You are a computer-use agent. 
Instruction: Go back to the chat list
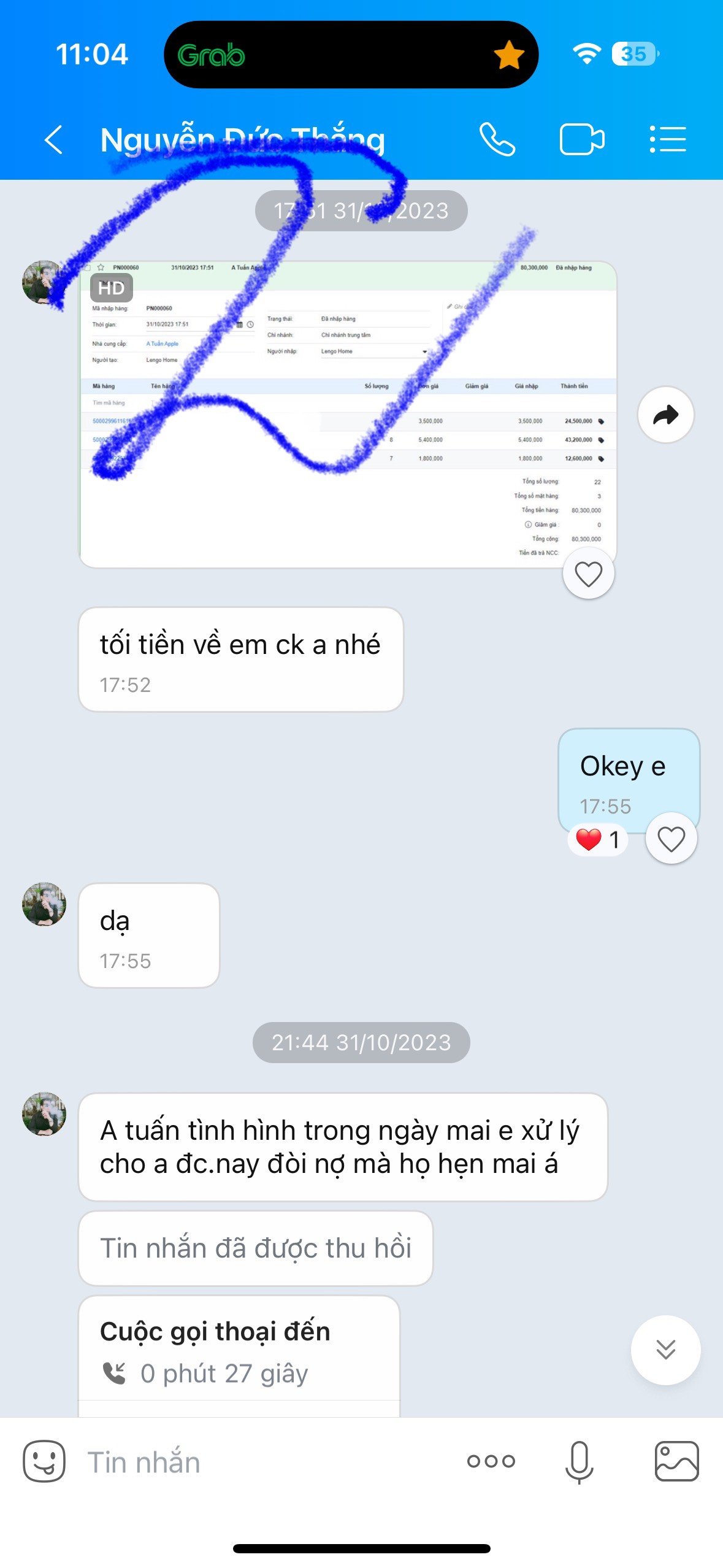coord(54,140)
